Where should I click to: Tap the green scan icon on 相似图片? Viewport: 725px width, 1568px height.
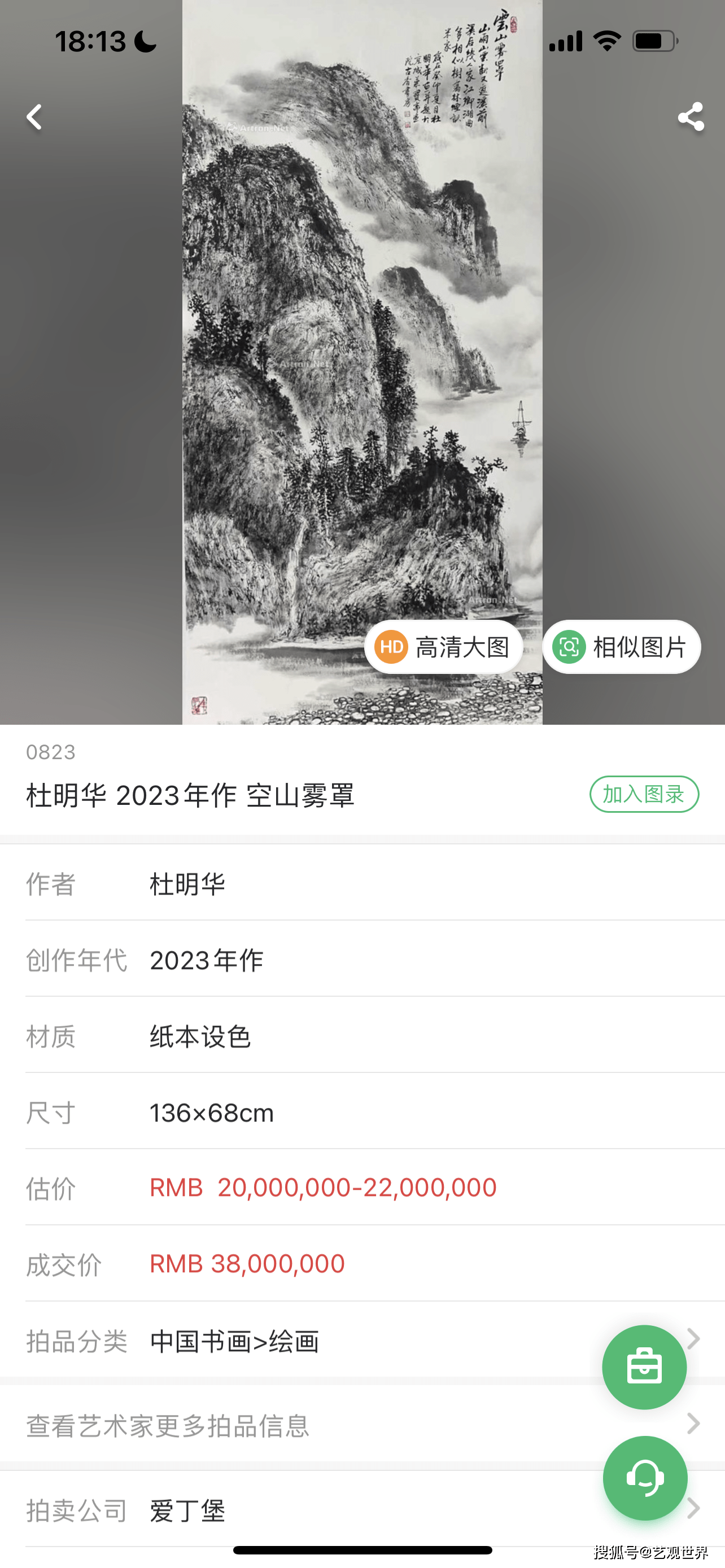pos(569,646)
